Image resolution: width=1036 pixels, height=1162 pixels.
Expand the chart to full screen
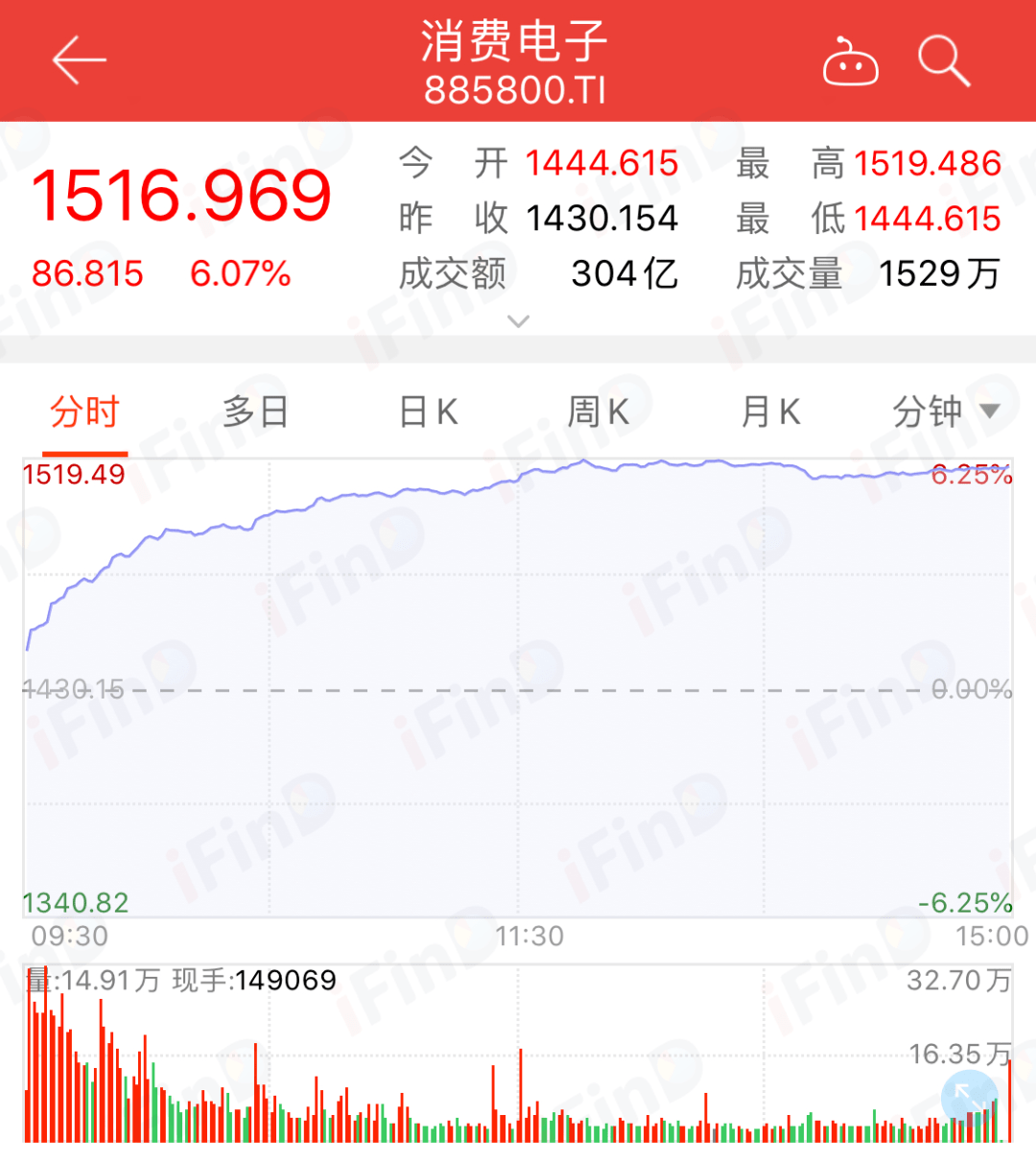[969, 1098]
